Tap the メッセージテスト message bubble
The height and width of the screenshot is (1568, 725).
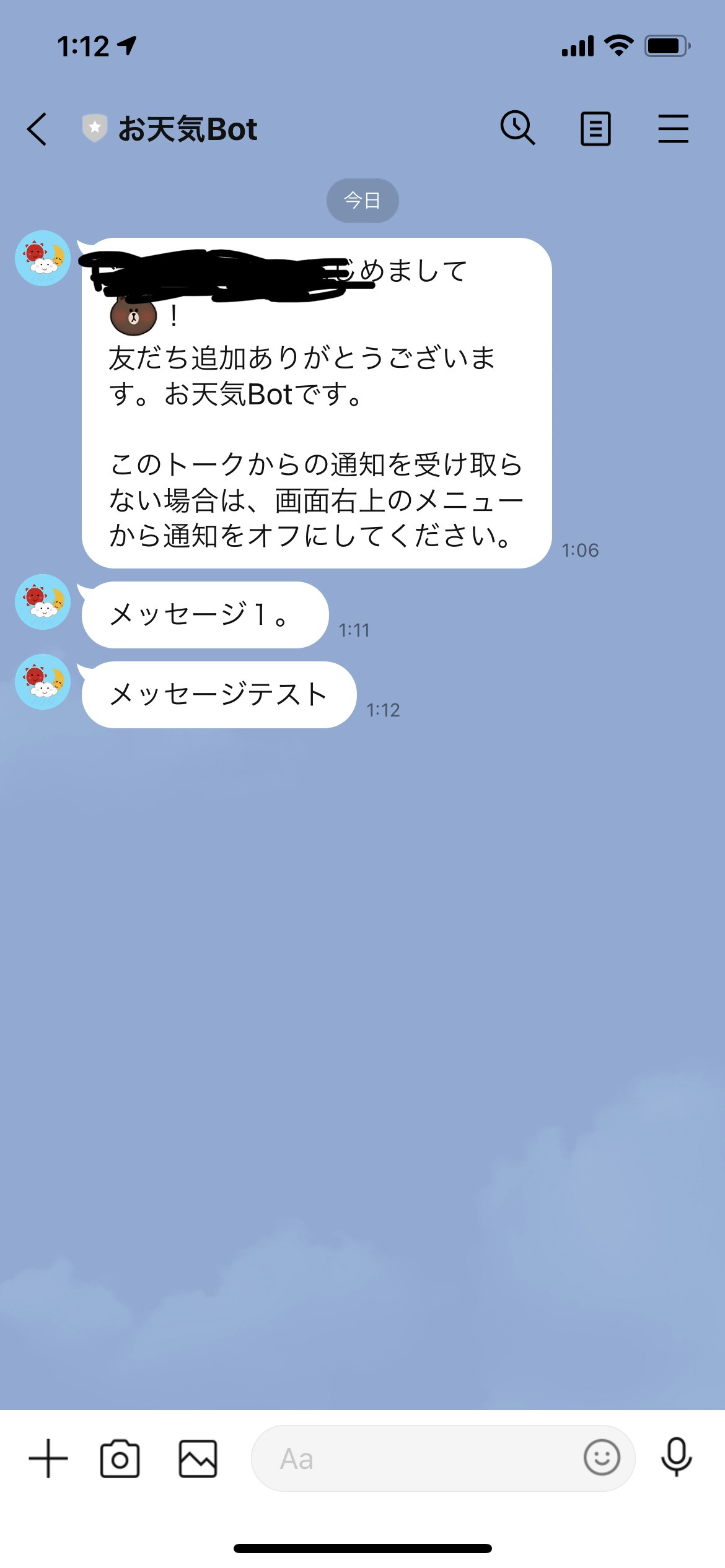tap(217, 695)
